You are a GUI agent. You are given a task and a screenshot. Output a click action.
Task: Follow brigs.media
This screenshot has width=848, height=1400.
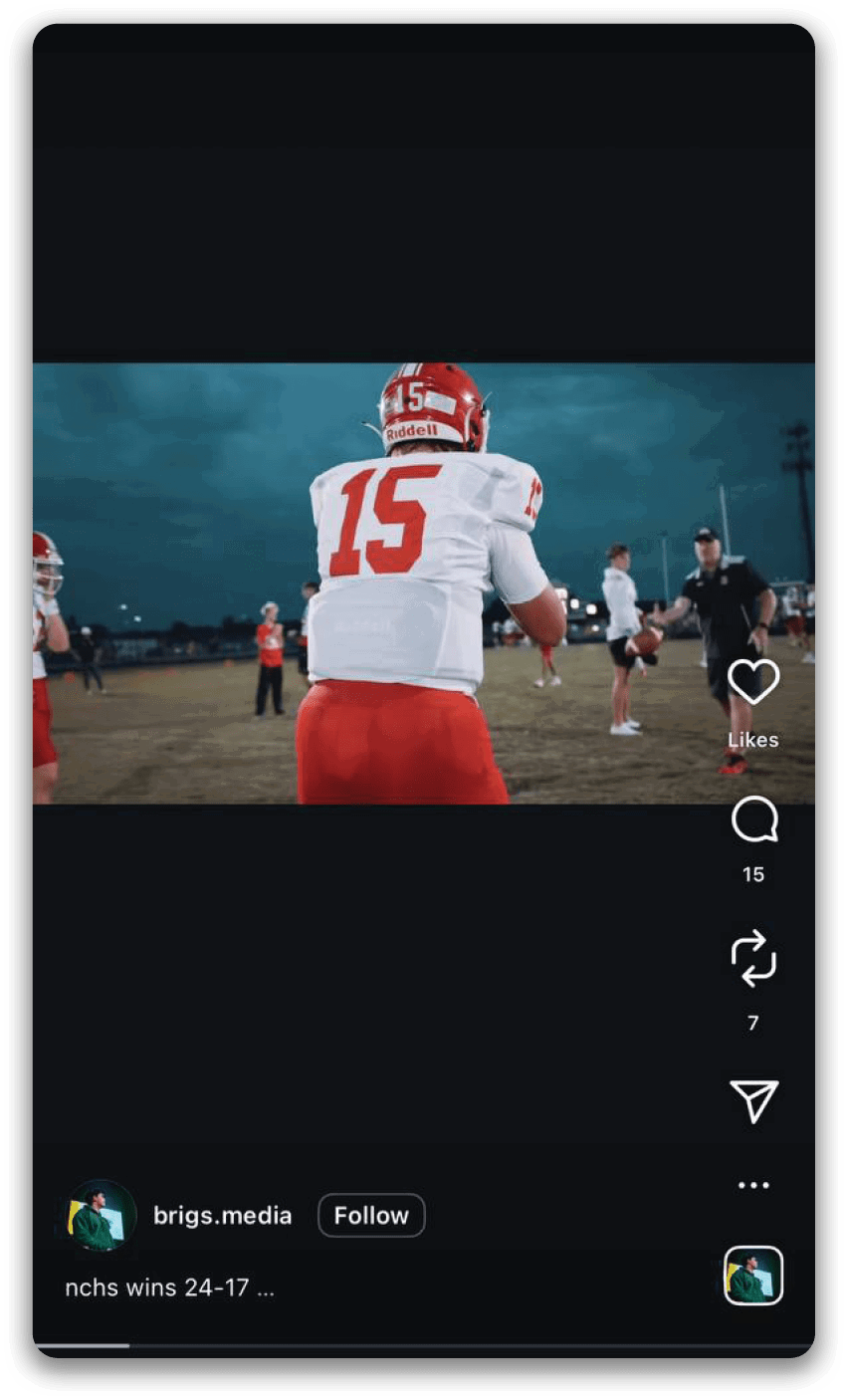370,1216
